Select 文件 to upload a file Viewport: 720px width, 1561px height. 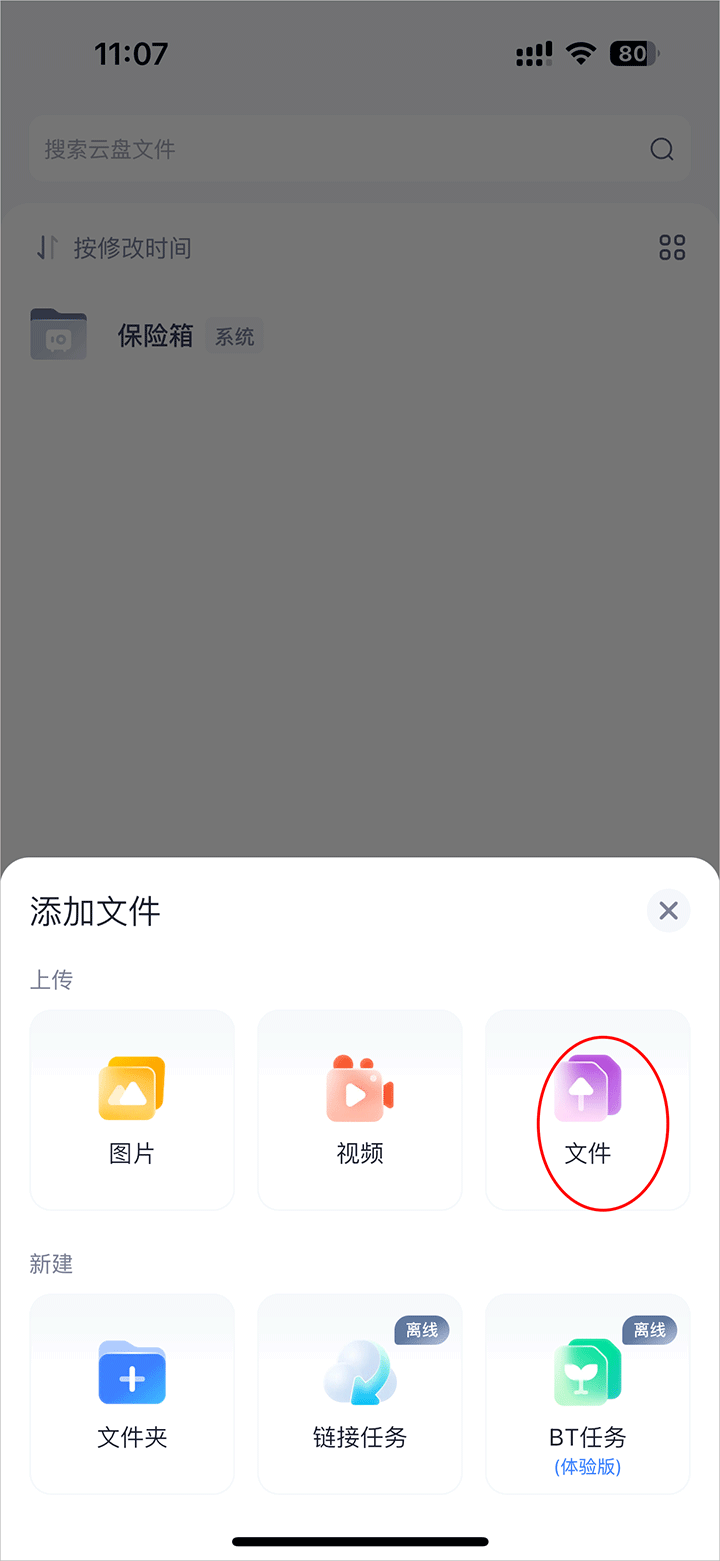point(588,1109)
